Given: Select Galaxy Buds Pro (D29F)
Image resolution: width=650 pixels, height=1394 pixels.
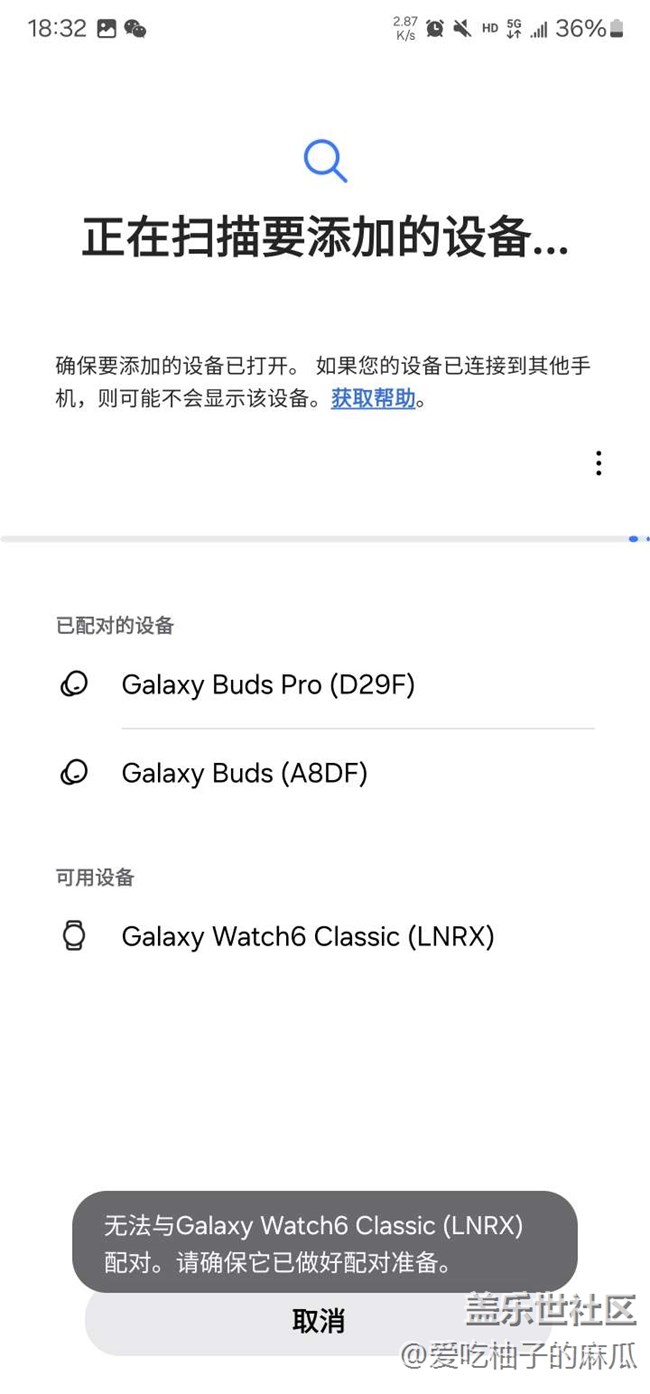Looking at the screenshot, I should pyautogui.click(x=268, y=685).
